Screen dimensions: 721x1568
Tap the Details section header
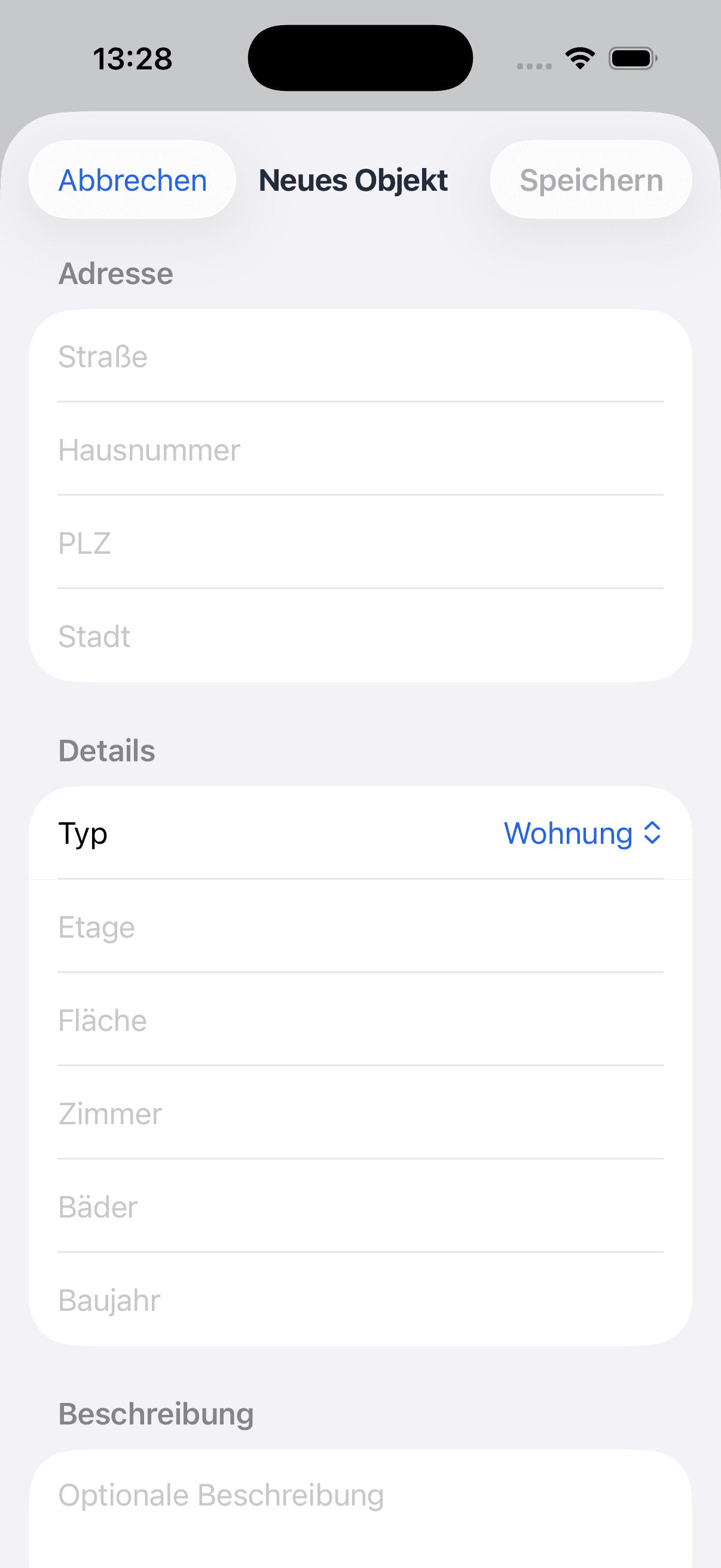click(x=106, y=750)
